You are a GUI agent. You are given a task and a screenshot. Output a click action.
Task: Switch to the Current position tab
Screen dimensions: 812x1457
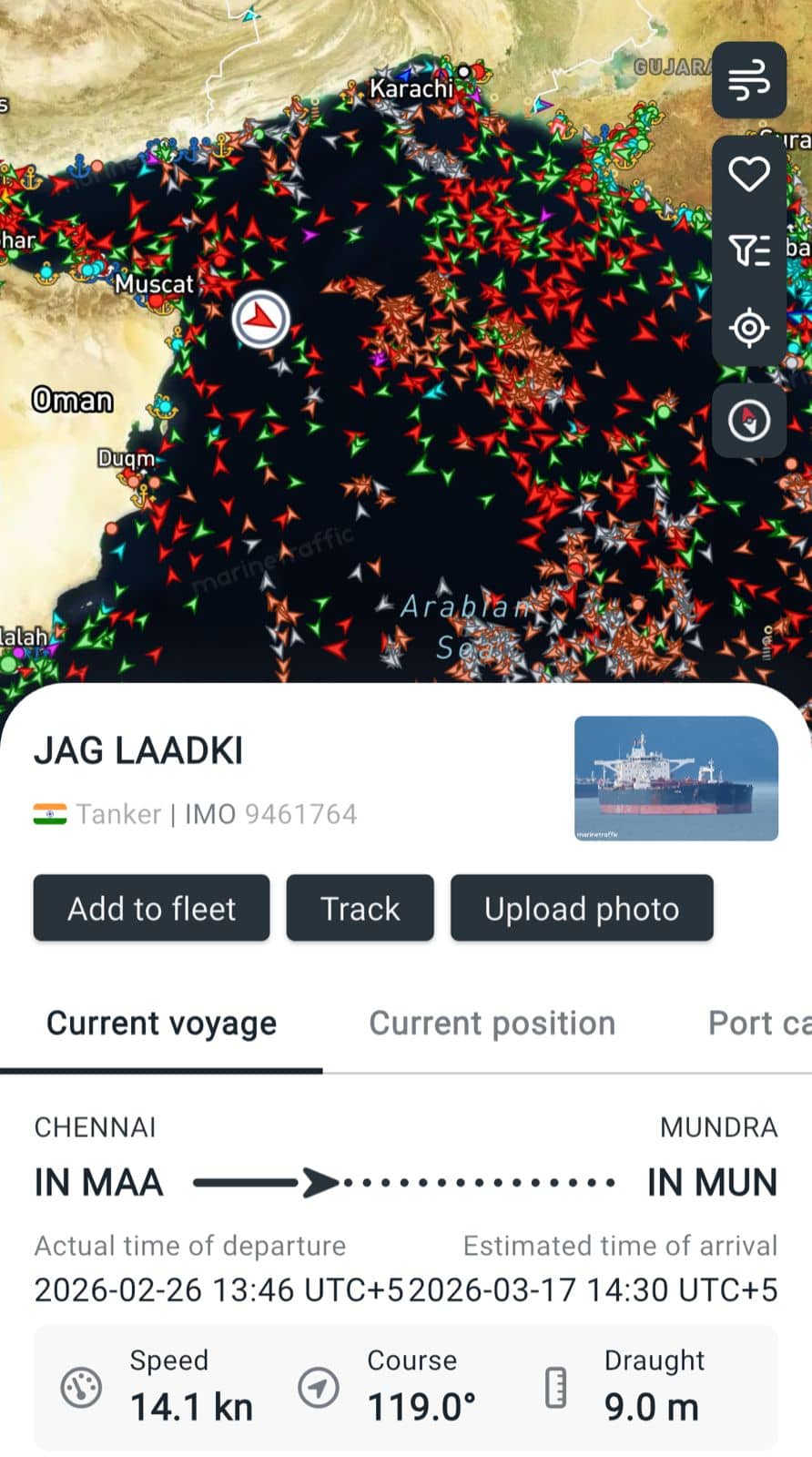492,1023
